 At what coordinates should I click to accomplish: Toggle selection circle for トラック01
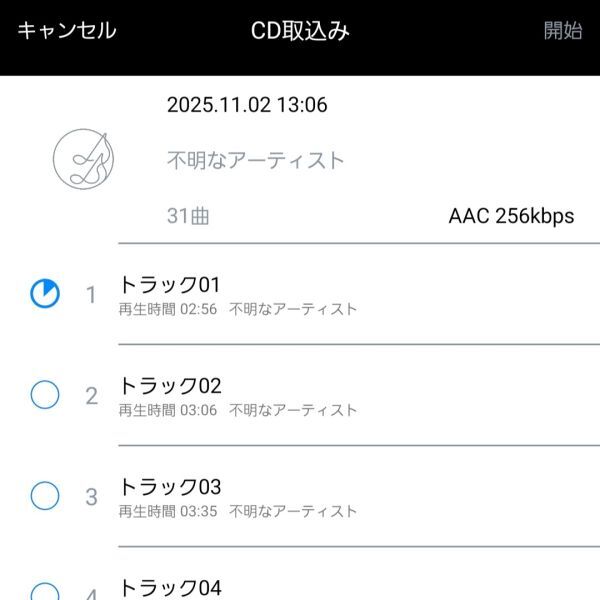click(45, 294)
